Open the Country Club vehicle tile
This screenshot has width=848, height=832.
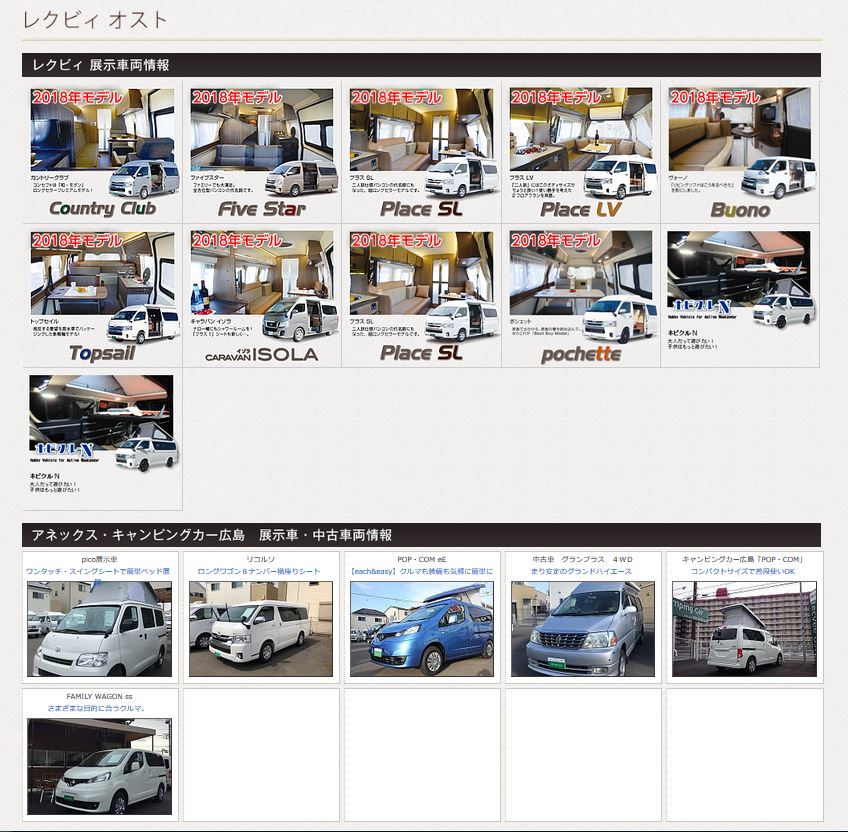pyautogui.click(x=102, y=153)
